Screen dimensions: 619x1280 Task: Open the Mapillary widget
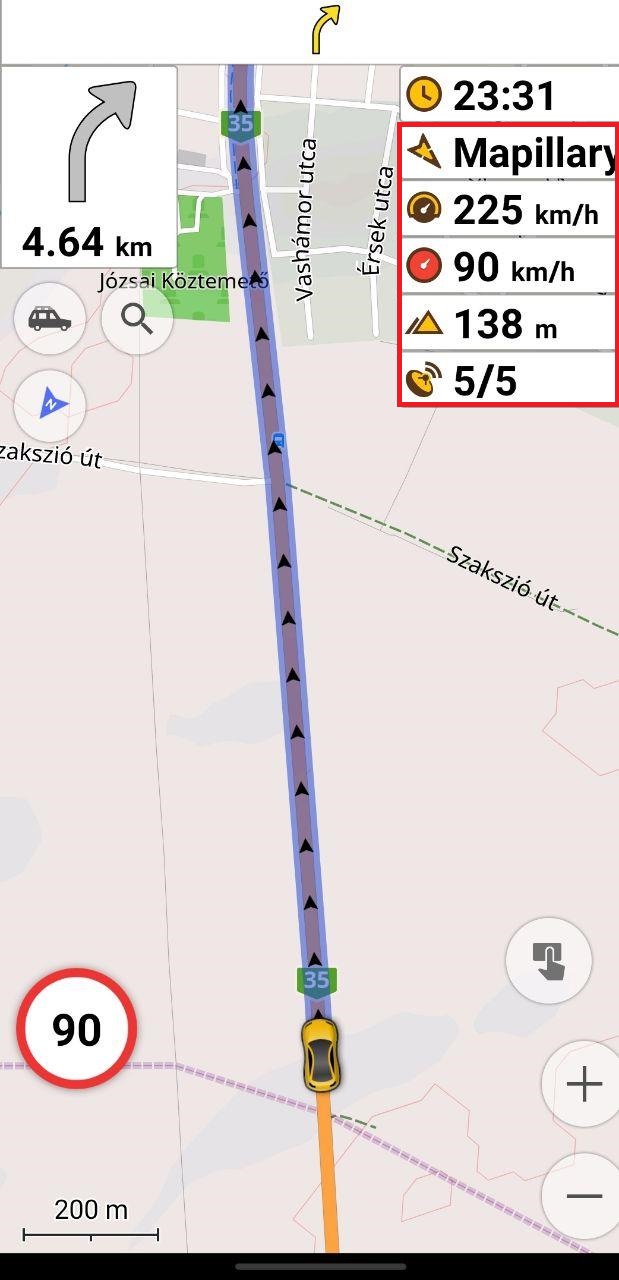point(508,152)
